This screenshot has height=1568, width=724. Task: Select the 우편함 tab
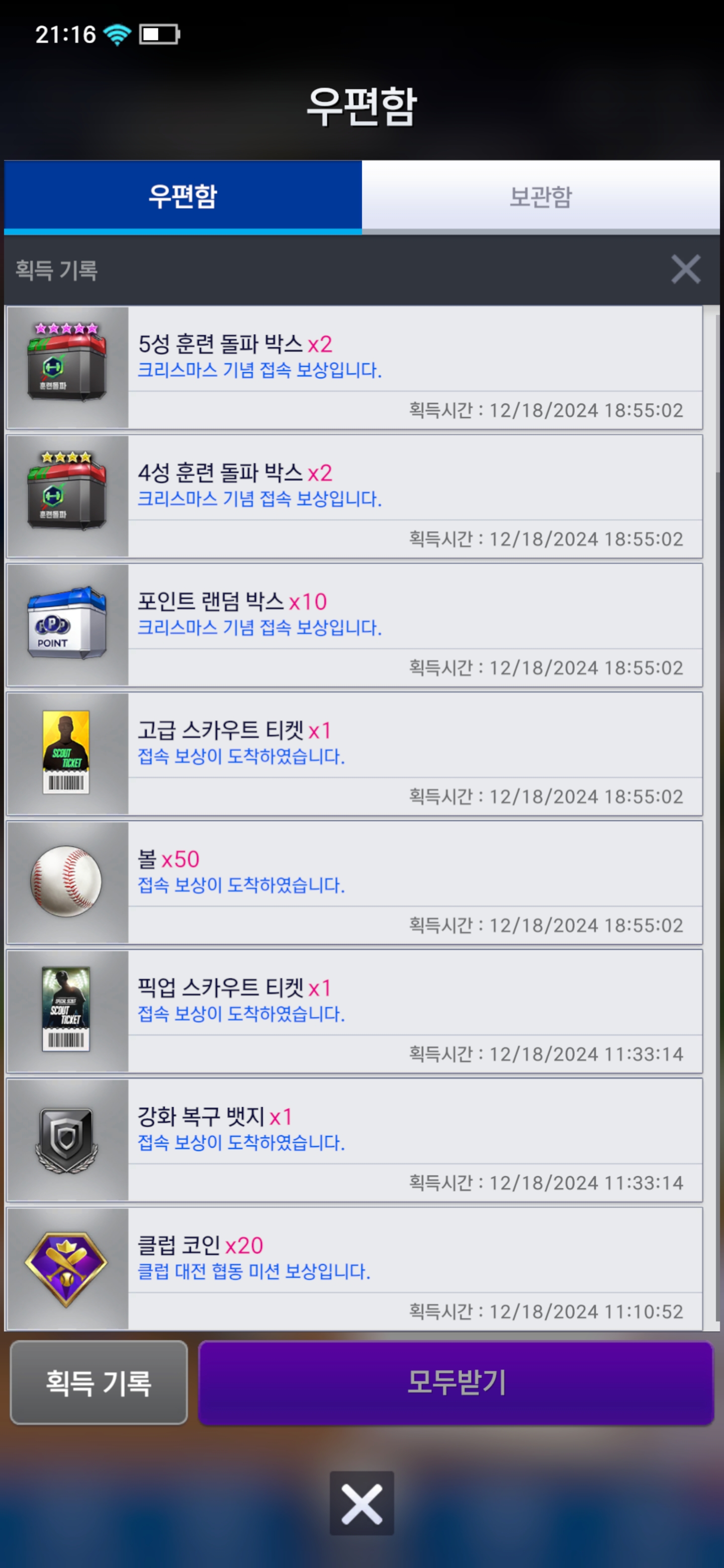pyautogui.click(x=183, y=196)
